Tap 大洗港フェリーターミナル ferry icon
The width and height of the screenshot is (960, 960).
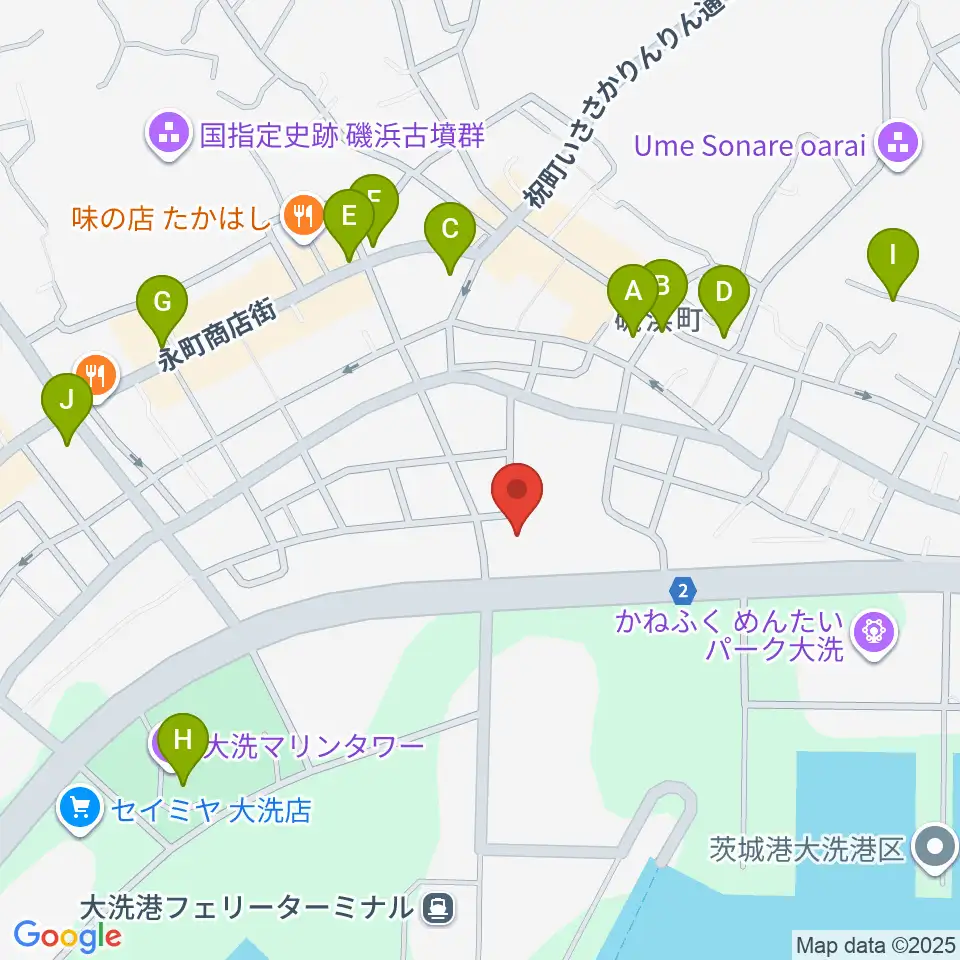coord(440,908)
